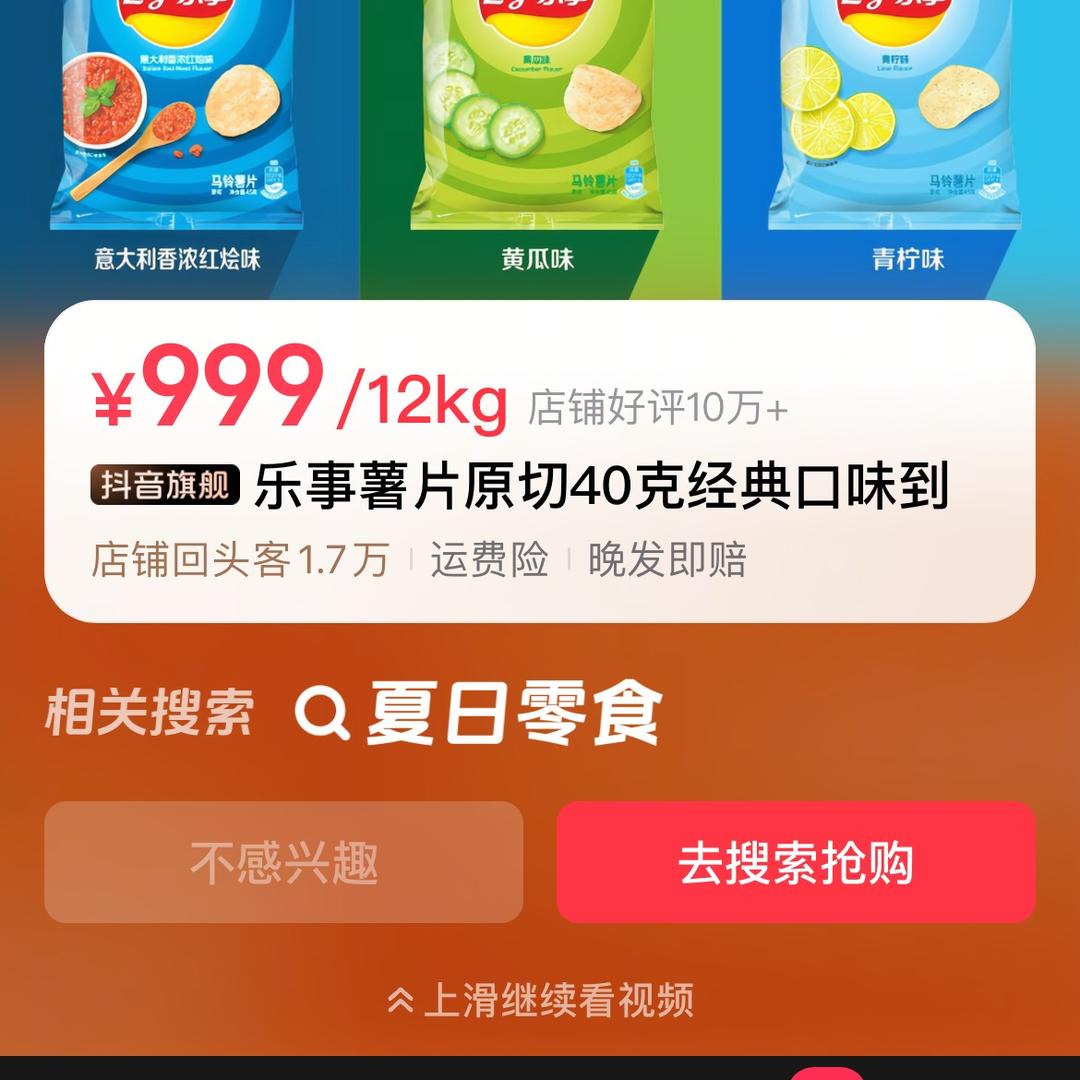
Task: Tap the 不感兴趣 button
Action: pos(284,862)
